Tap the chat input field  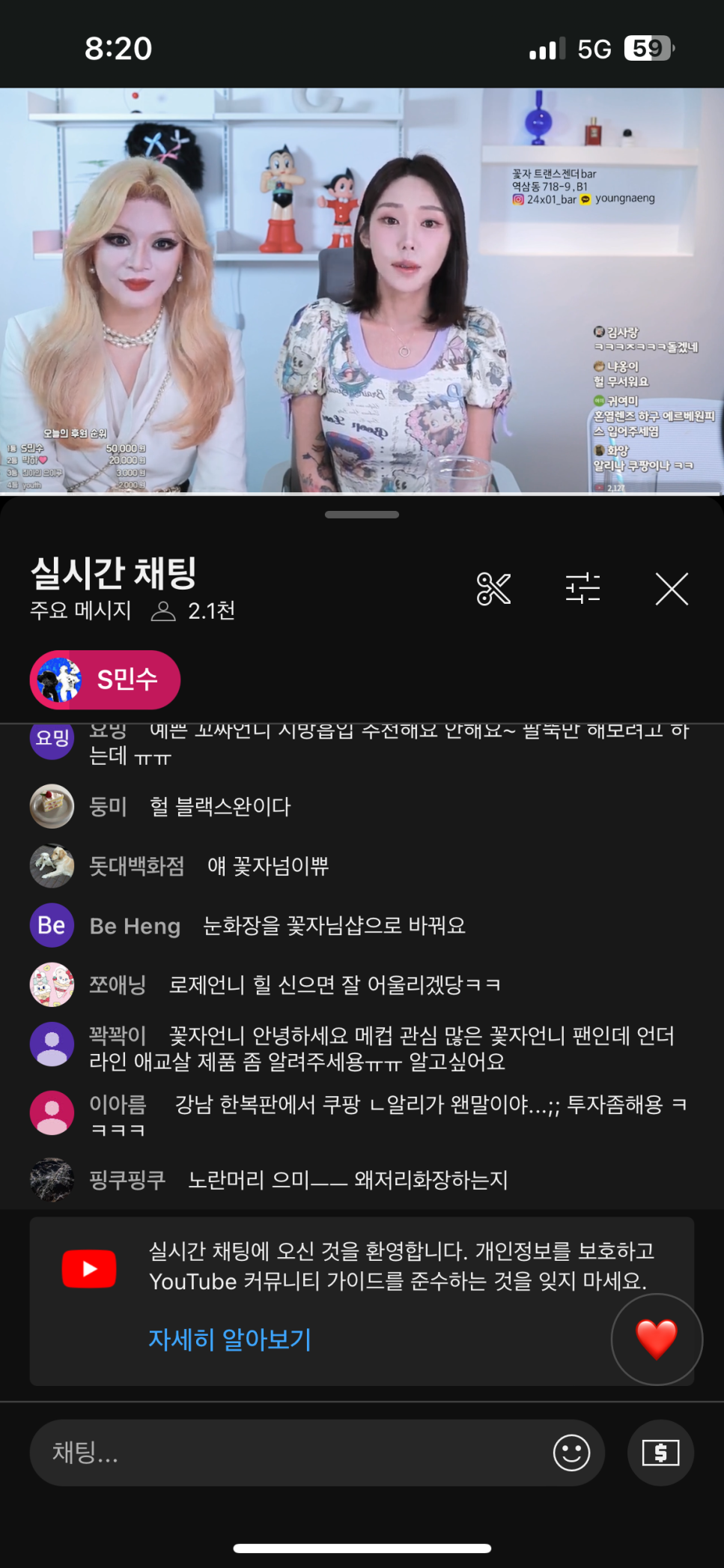[x=292, y=1453]
